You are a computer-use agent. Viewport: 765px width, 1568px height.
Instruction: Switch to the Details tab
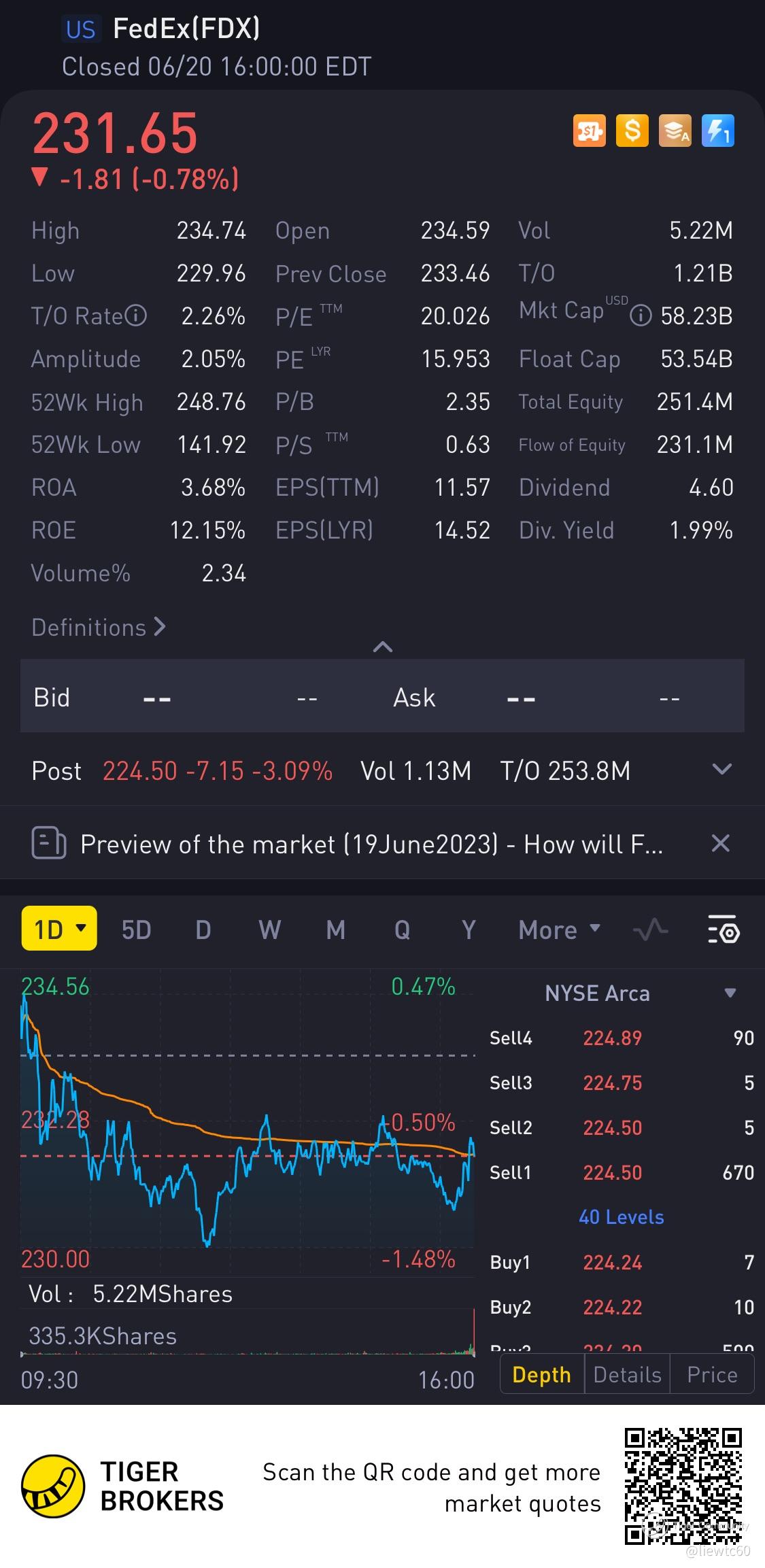click(x=627, y=1375)
